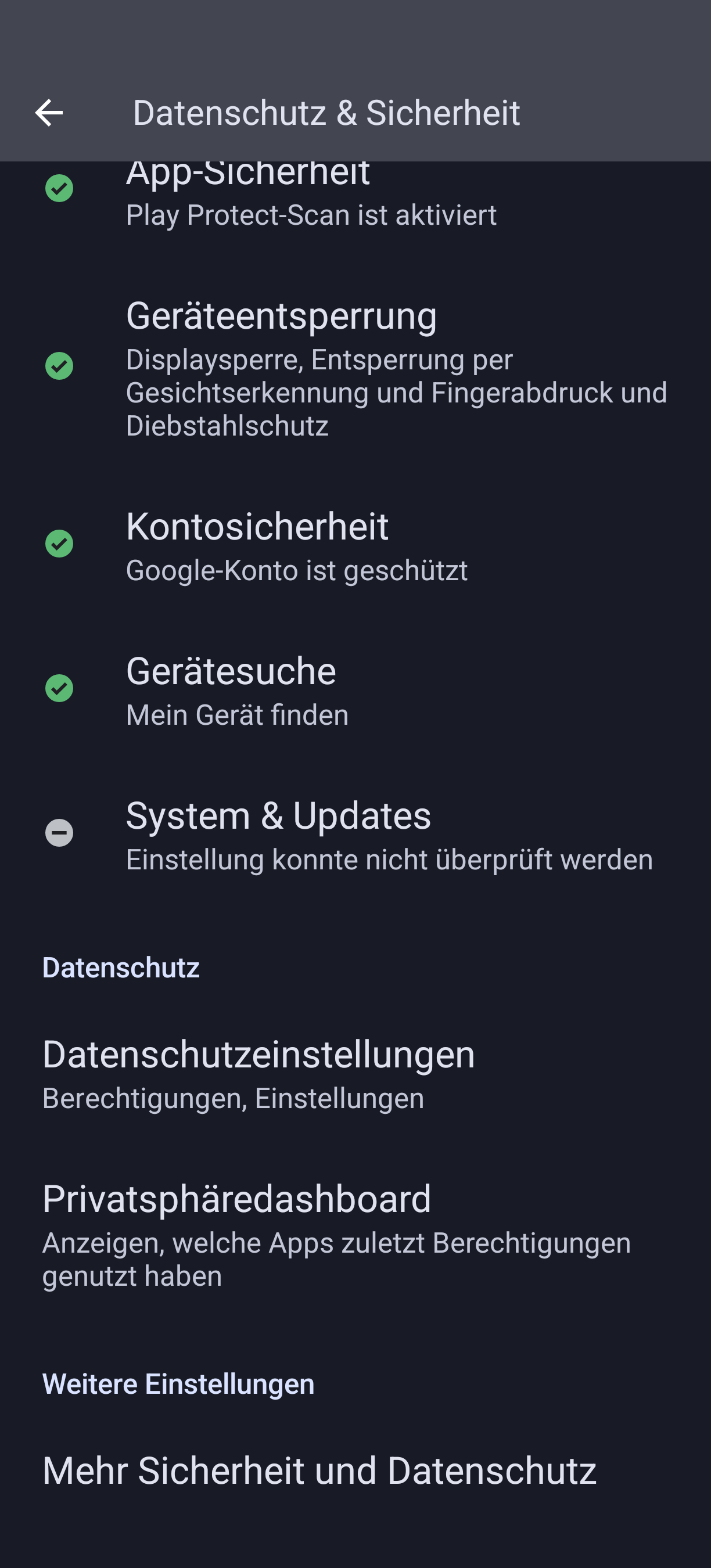Open the Privatsphäredashboard

pos(355,1233)
